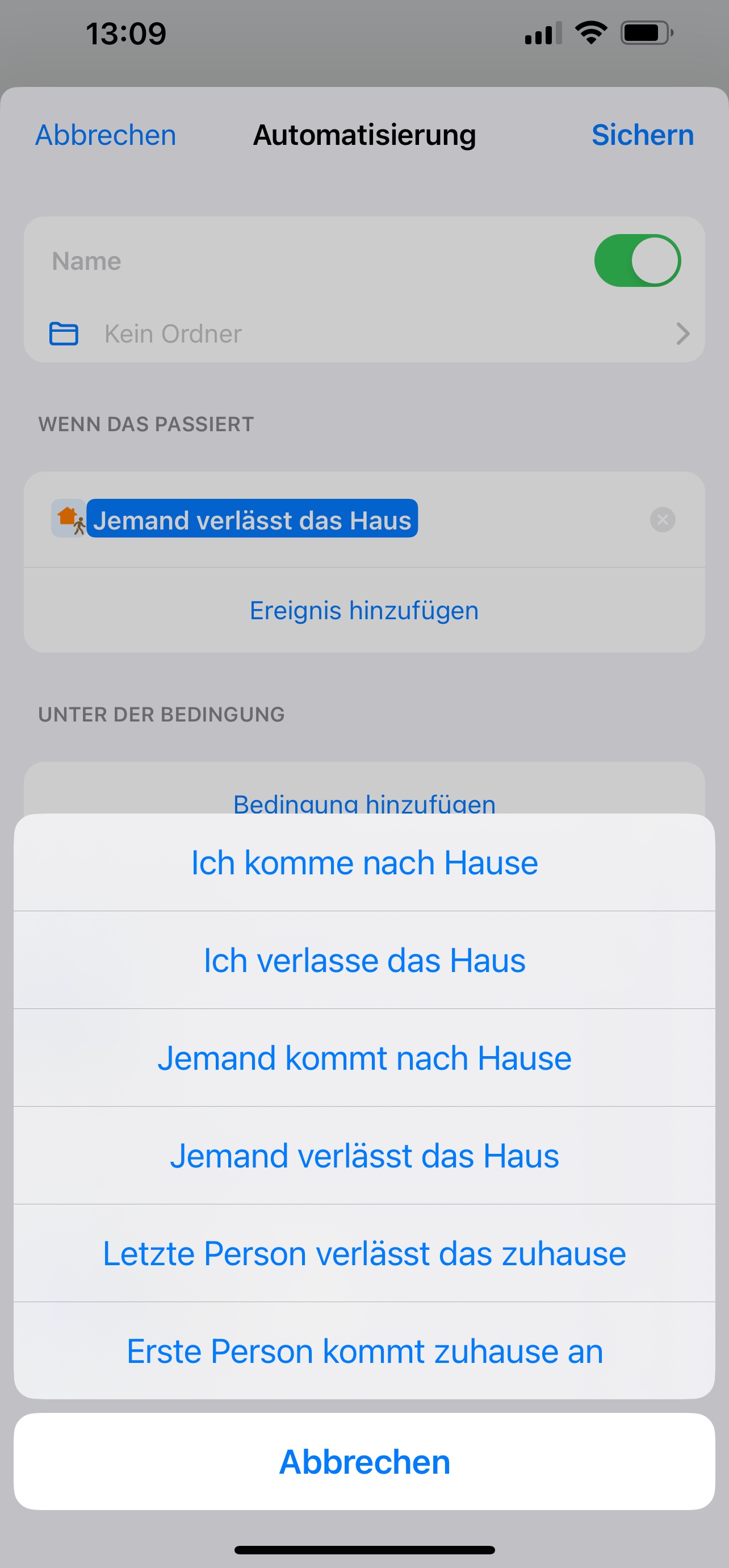The height and width of the screenshot is (1568, 729).
Task: Pick 'Jemand kommt nach Hause'
Action: (x=364, y=1058)
